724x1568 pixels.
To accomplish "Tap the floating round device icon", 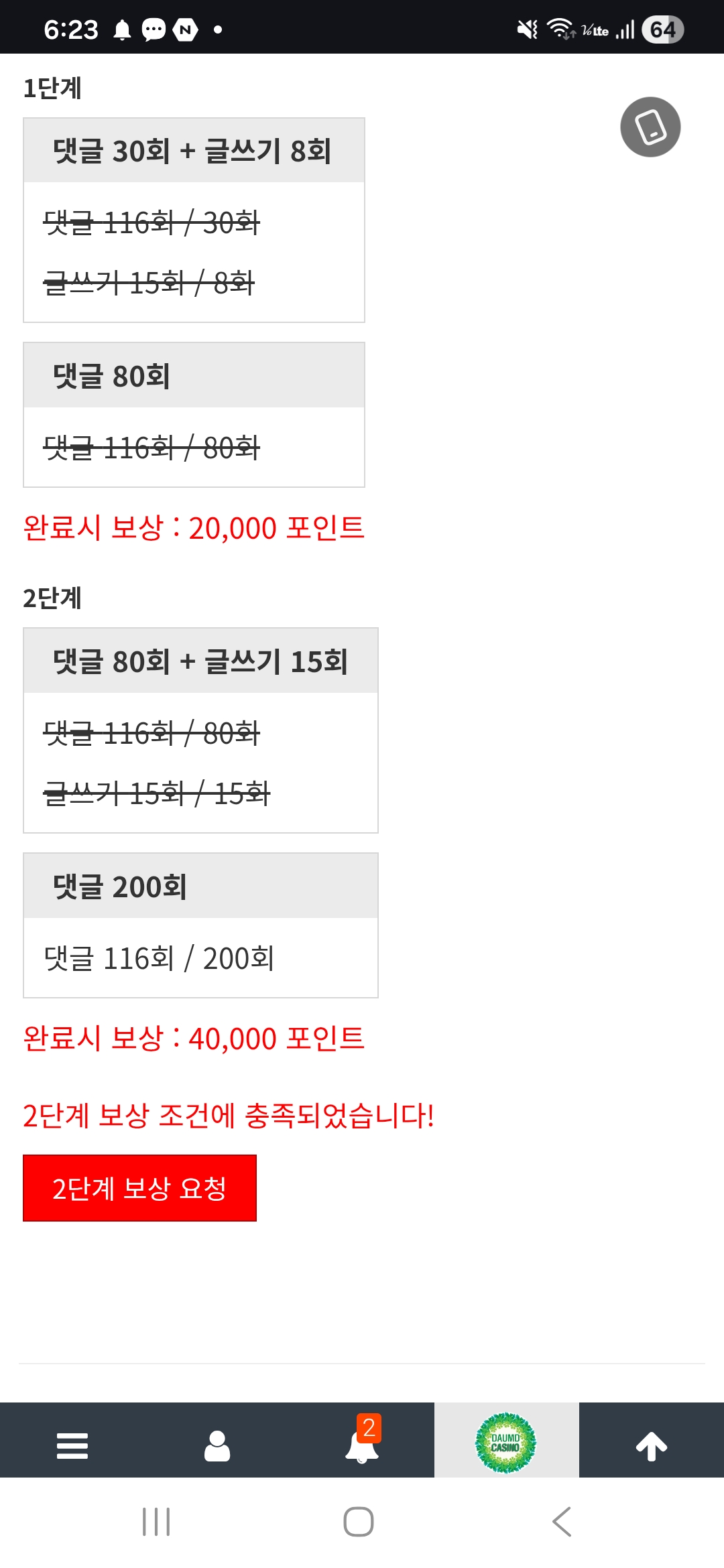I will 650,127.
